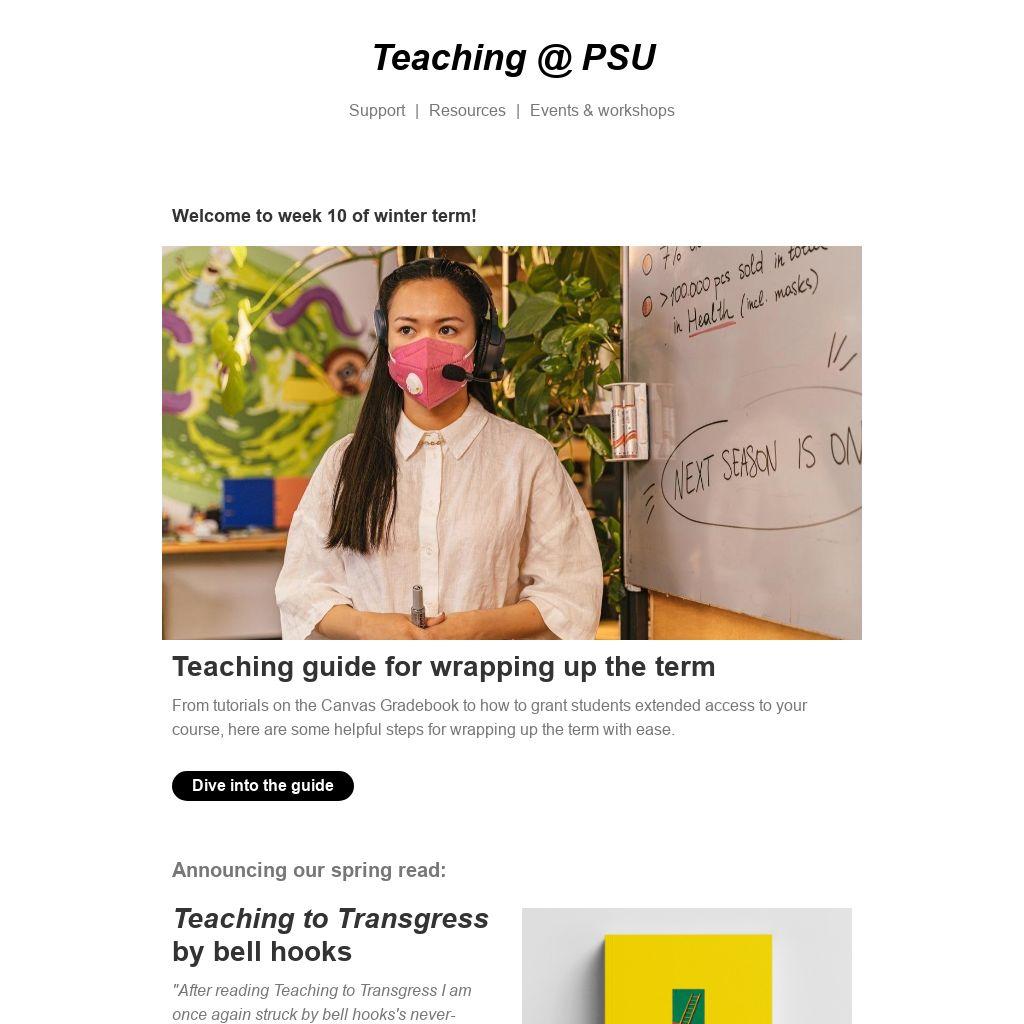Go to the Resources link
This screenshot has height=1024, width=1024.
click(467, 111)
